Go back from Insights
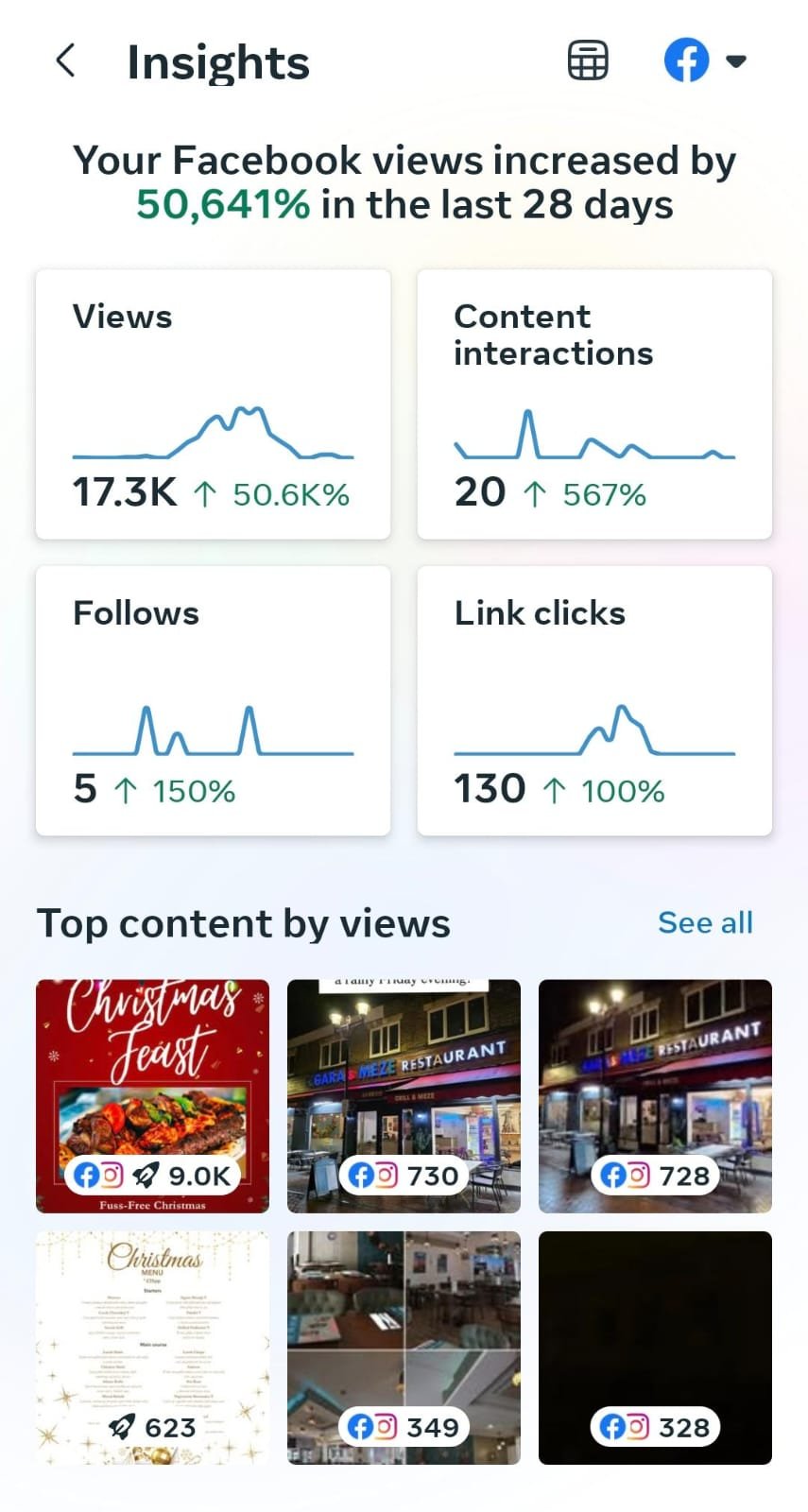The height and width of the screenshot is (1512, 808). pyautogui.click(x=65, y=61)
